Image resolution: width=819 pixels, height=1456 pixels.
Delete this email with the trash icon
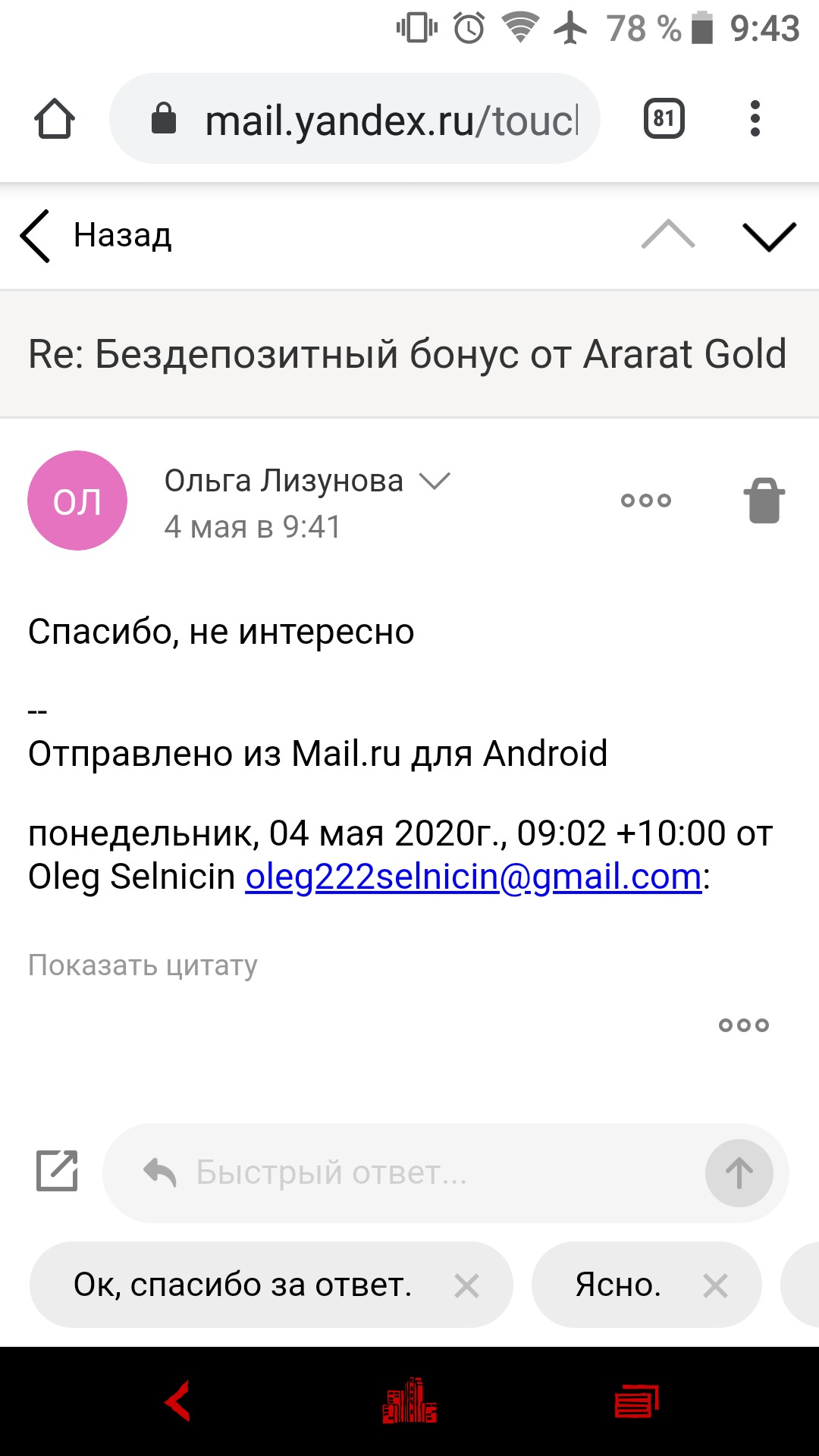pyautogui.click(x=764, y=500)
